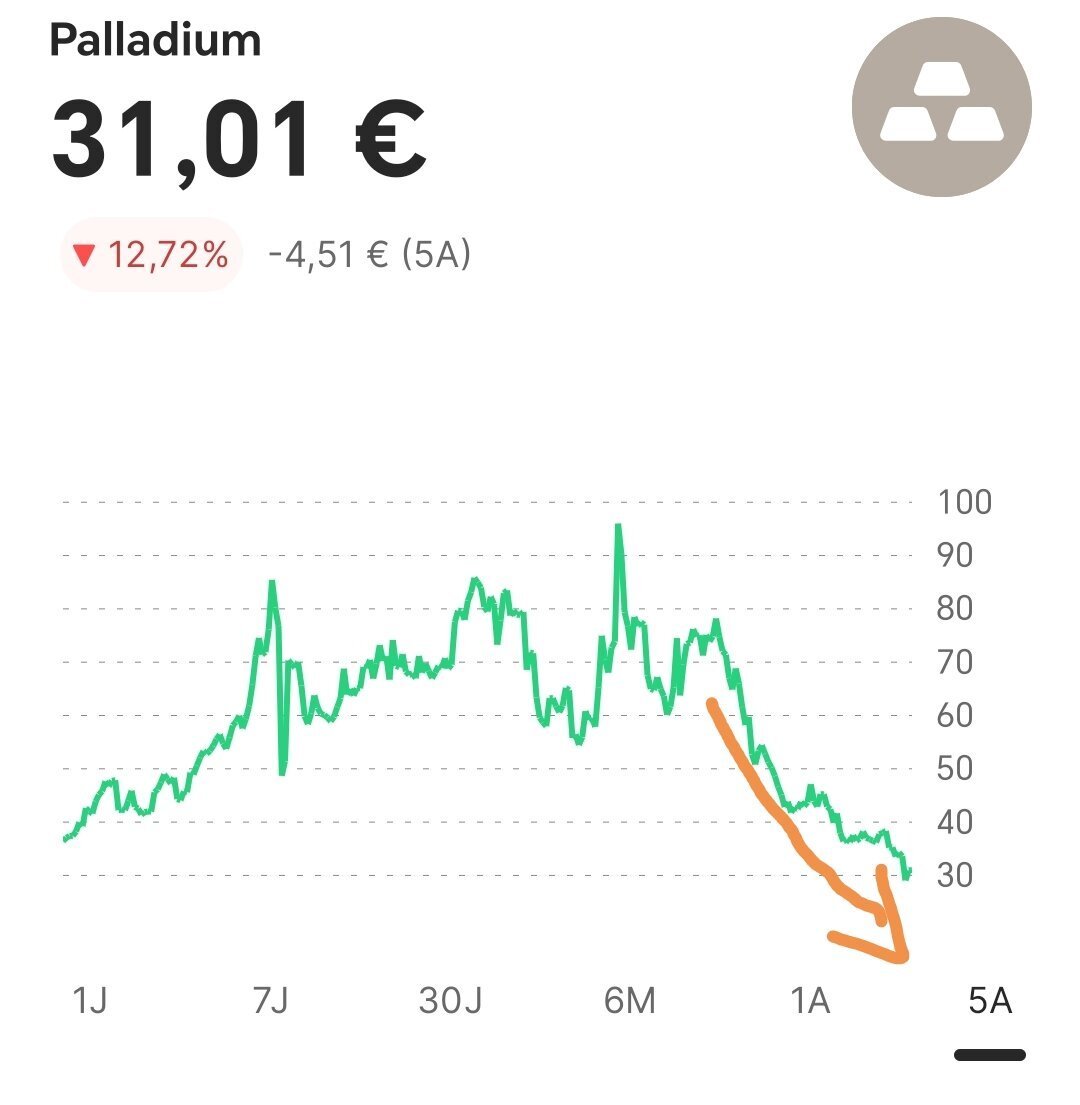1080x1105 pixels.
Task: Switch chart to 7J range
Action: point(271,1000)
